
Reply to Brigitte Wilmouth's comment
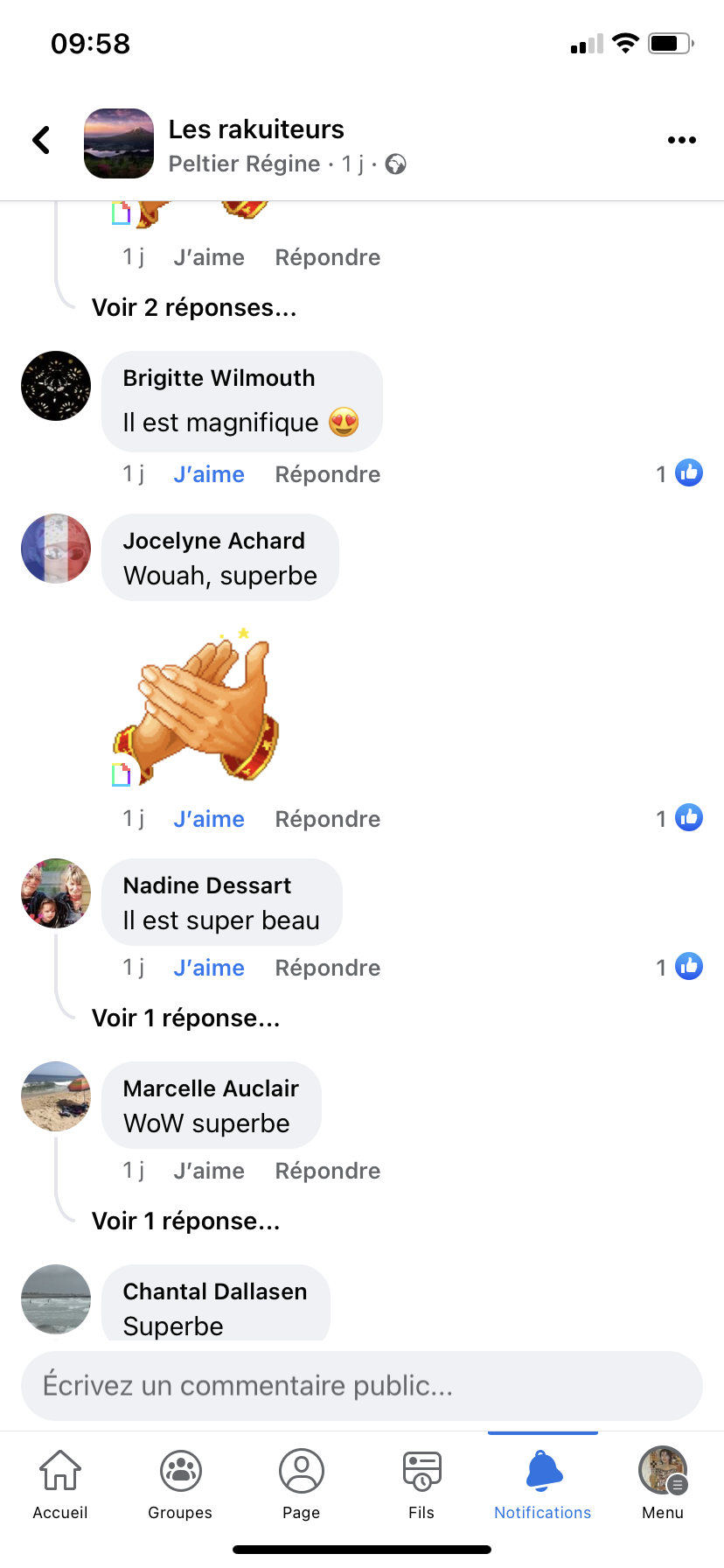click(328, 474)
